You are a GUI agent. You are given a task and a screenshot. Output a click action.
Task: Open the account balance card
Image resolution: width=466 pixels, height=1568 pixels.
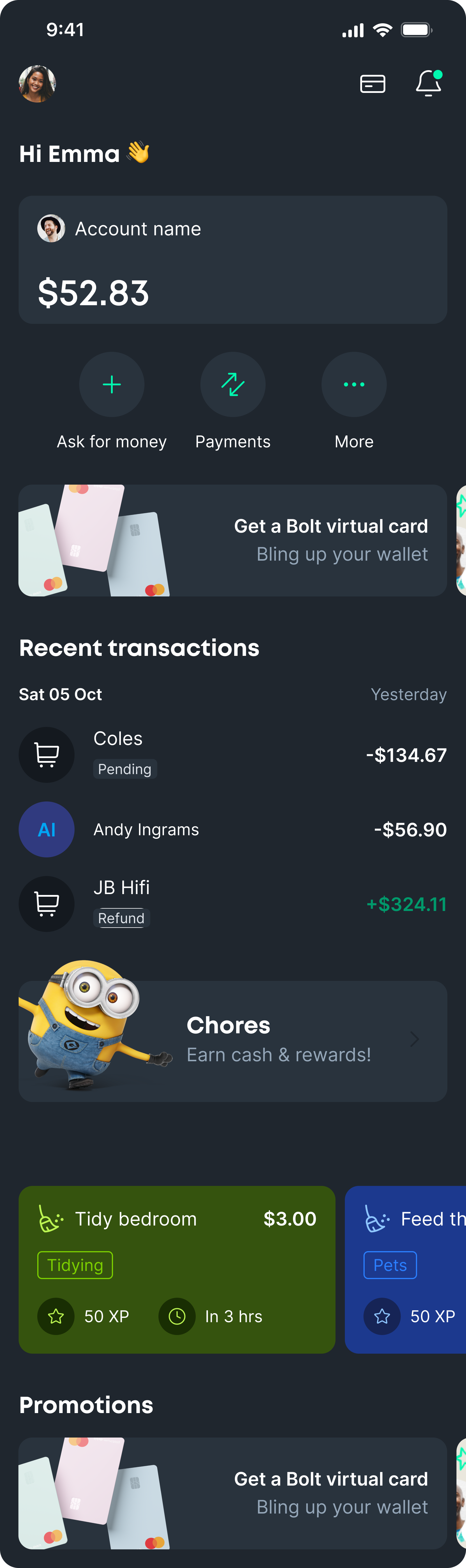(x=232, y=260)
